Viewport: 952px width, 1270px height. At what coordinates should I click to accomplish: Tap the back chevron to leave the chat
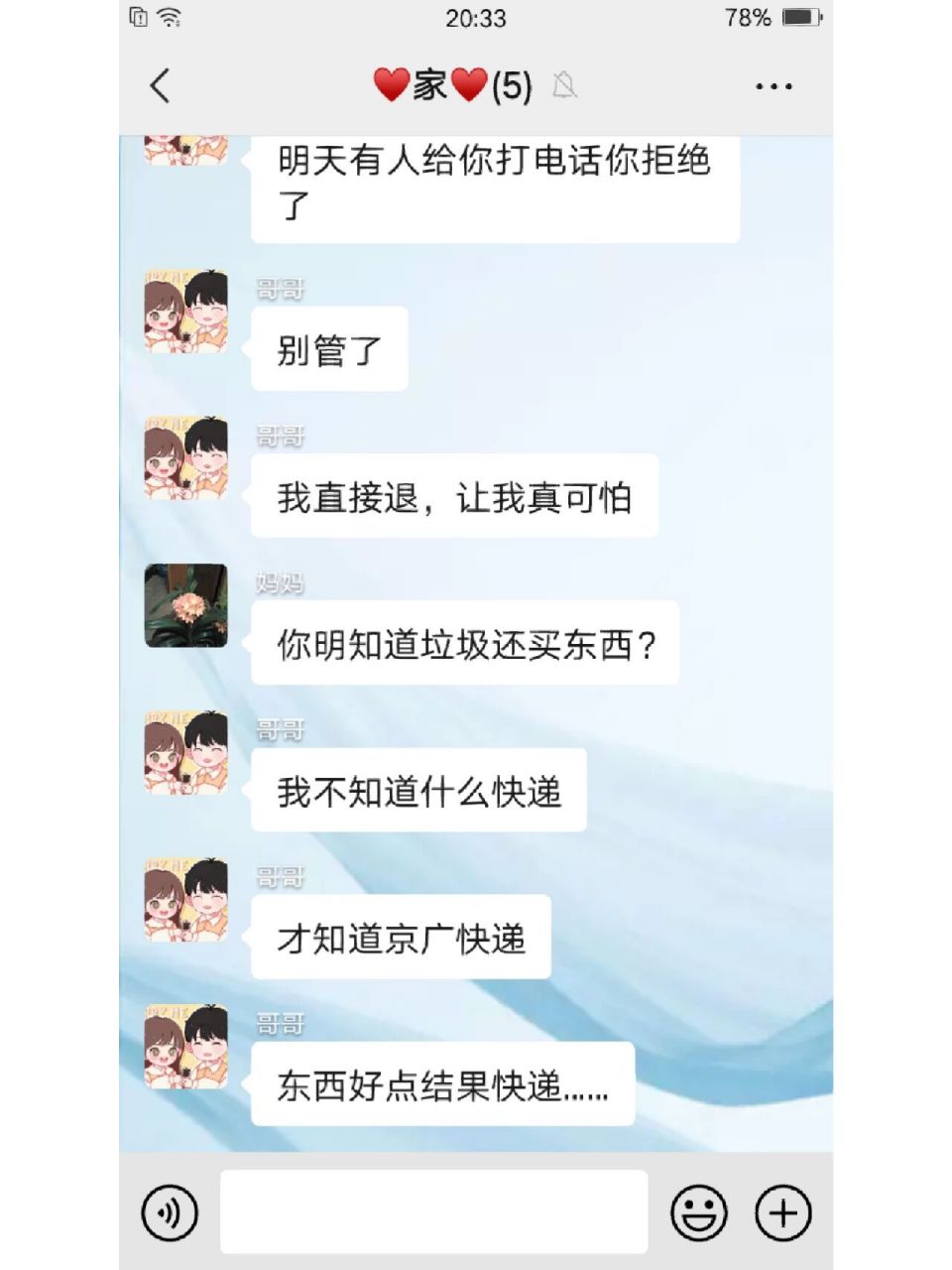click(162, 86)
